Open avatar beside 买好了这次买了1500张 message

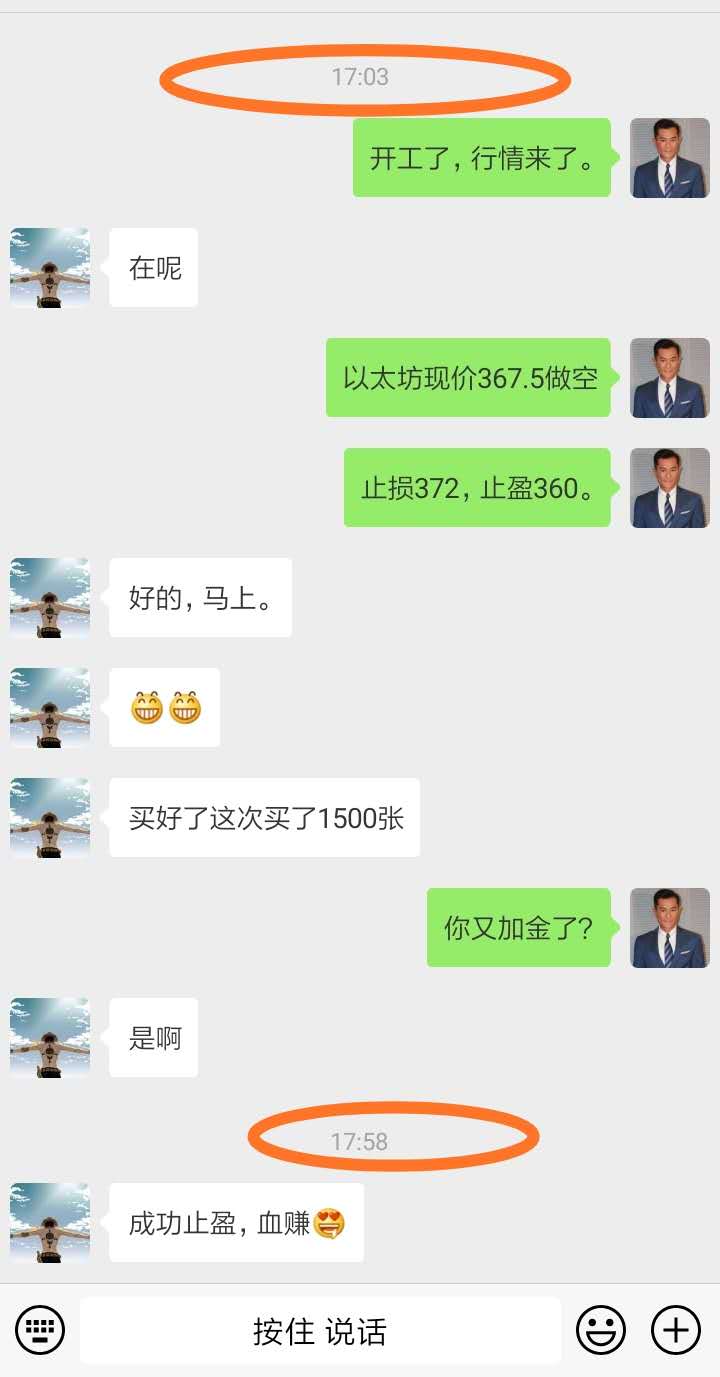50,817
